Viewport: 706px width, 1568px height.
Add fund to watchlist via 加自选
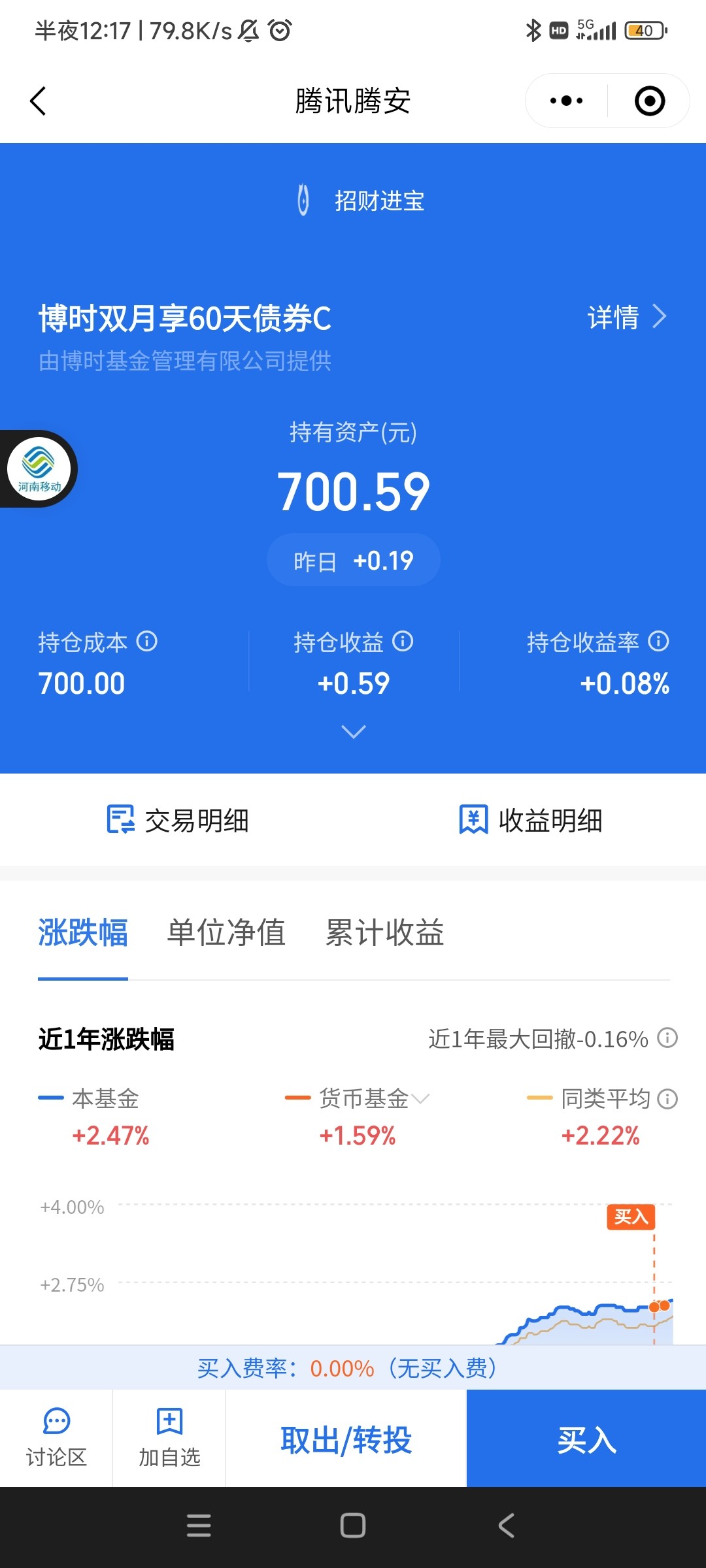[x=169, y=1438]
